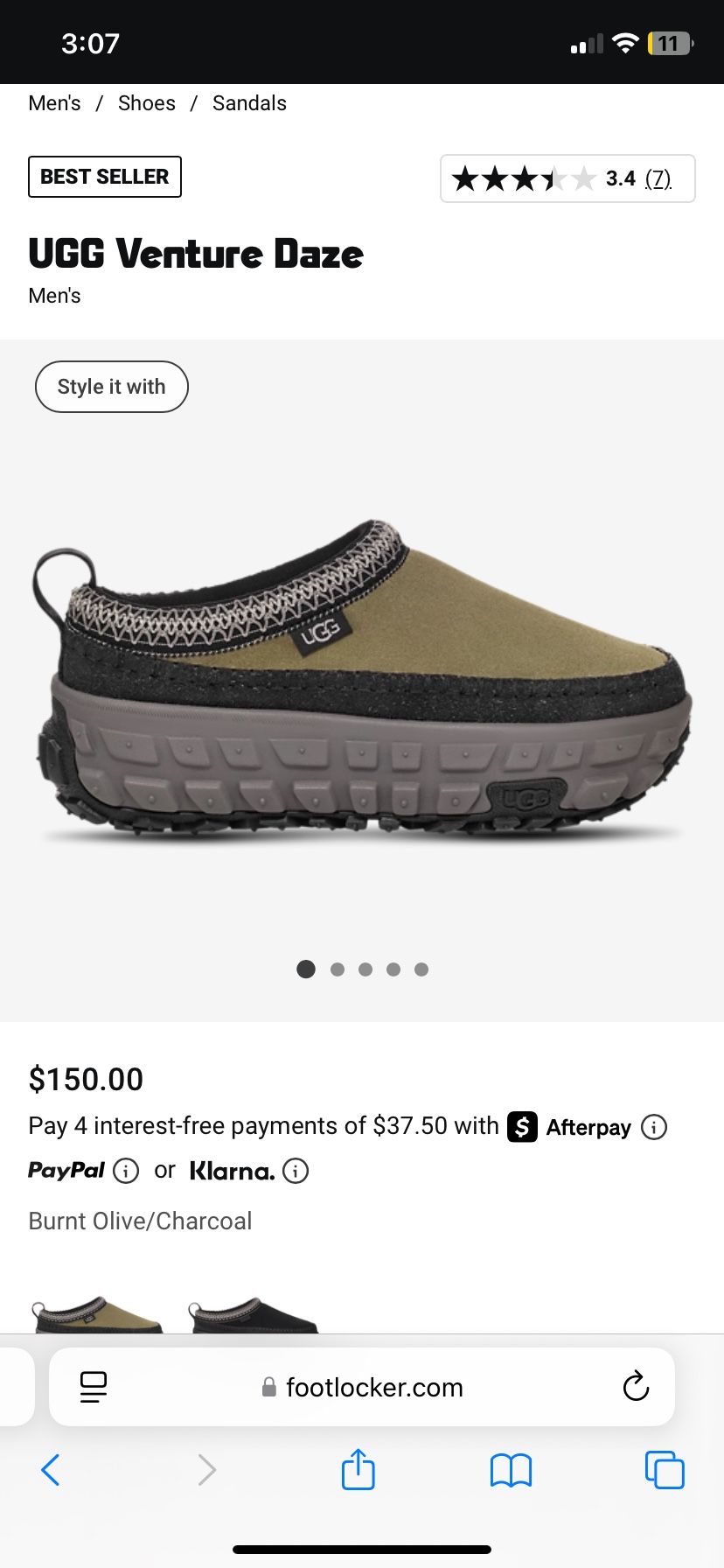Open Safari bookmarks
Screen dimensions: 724x1568
(x=512, y=1470)
